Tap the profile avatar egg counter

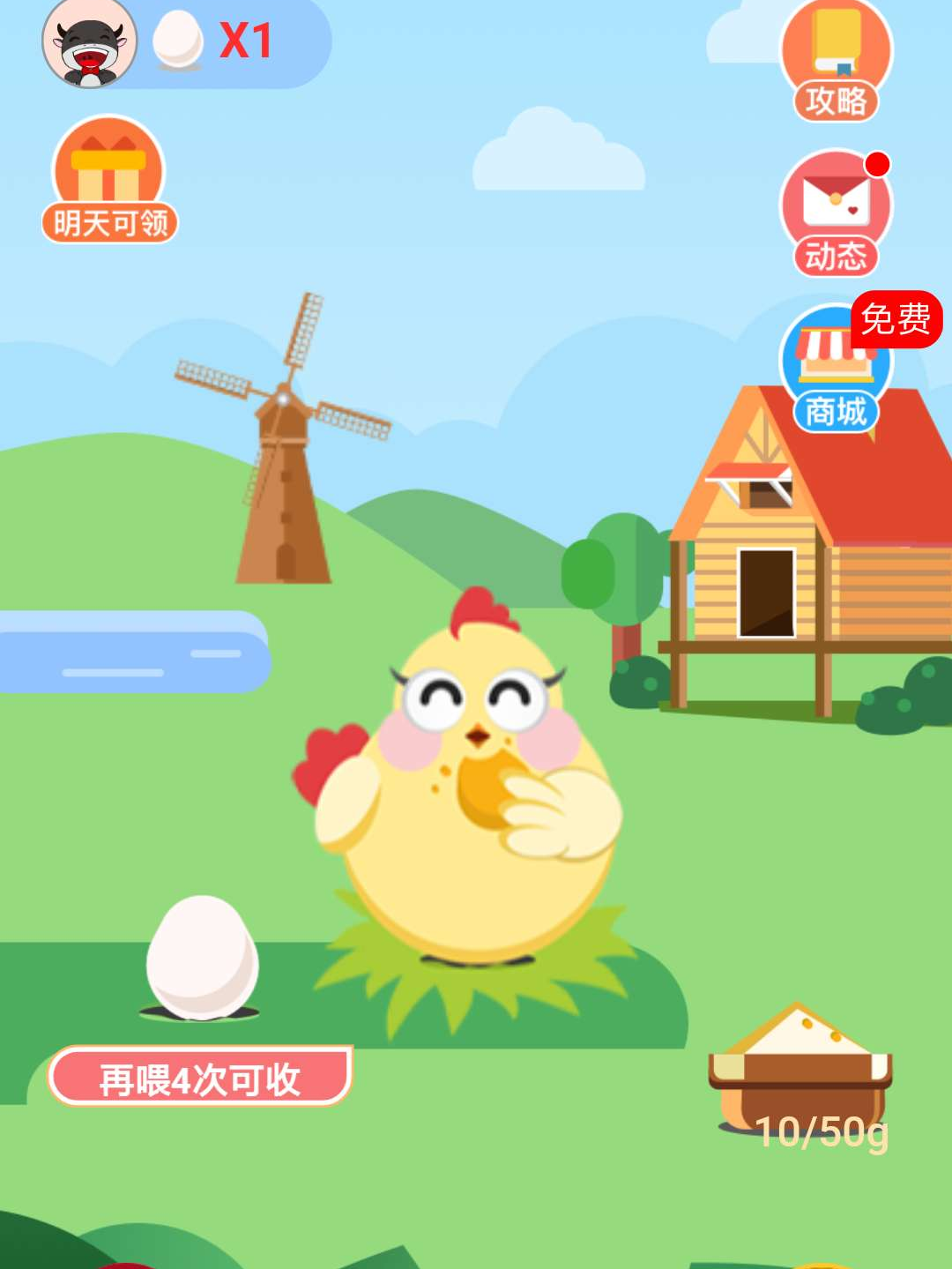tap(91, 41)
